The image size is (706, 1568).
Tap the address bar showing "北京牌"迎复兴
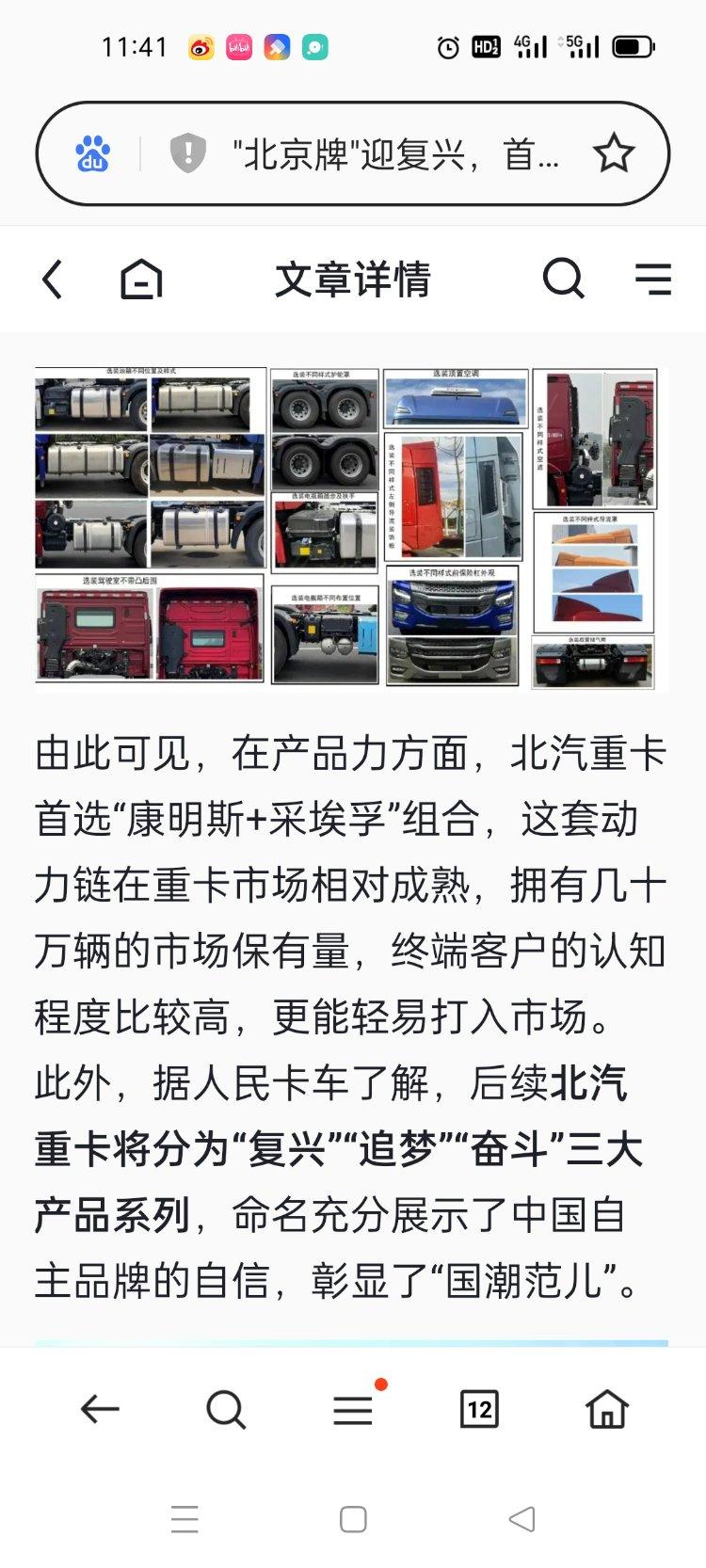(x=395, y=153)
